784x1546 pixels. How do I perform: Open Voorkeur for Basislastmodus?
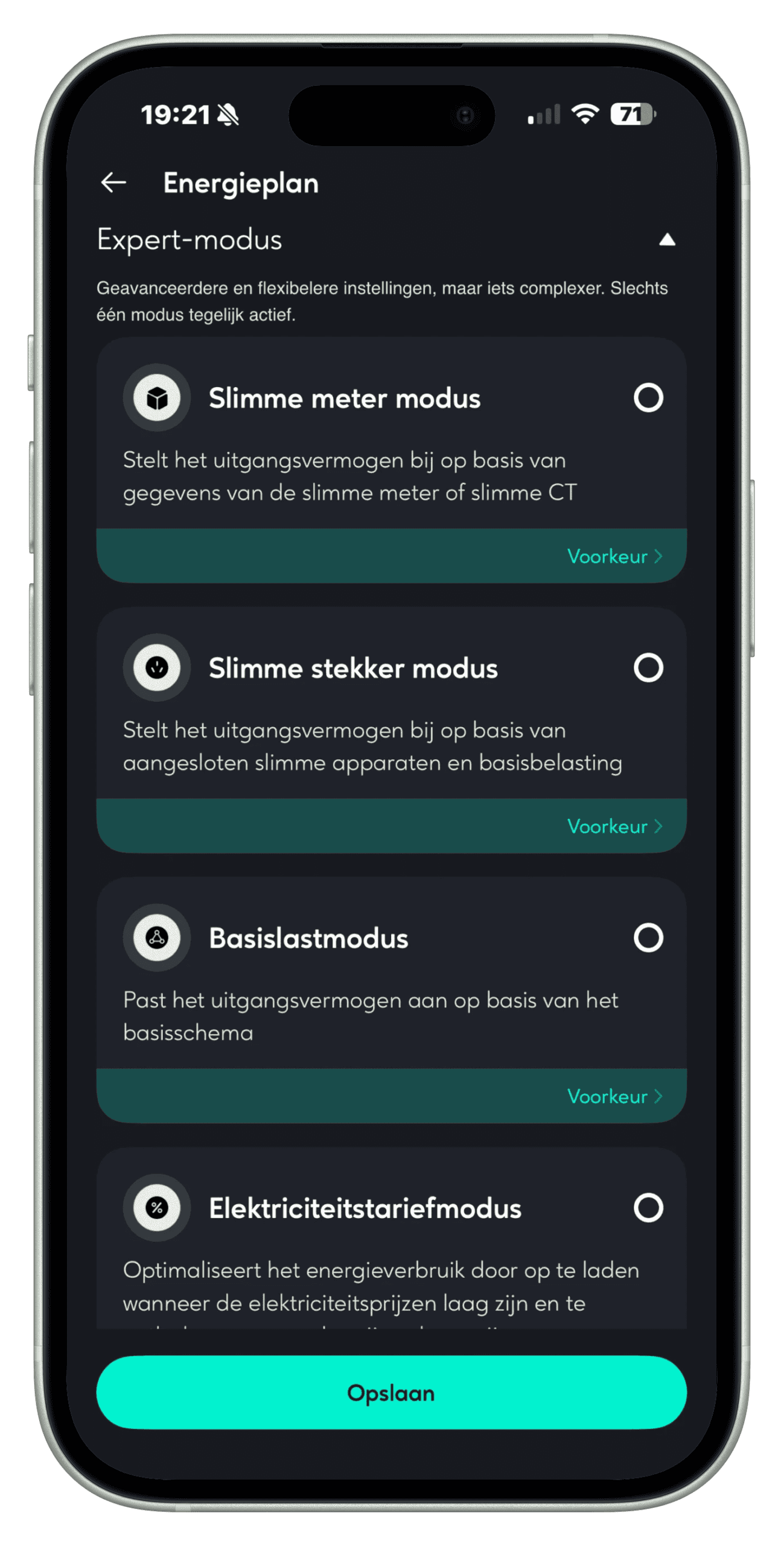(614, 1096)
